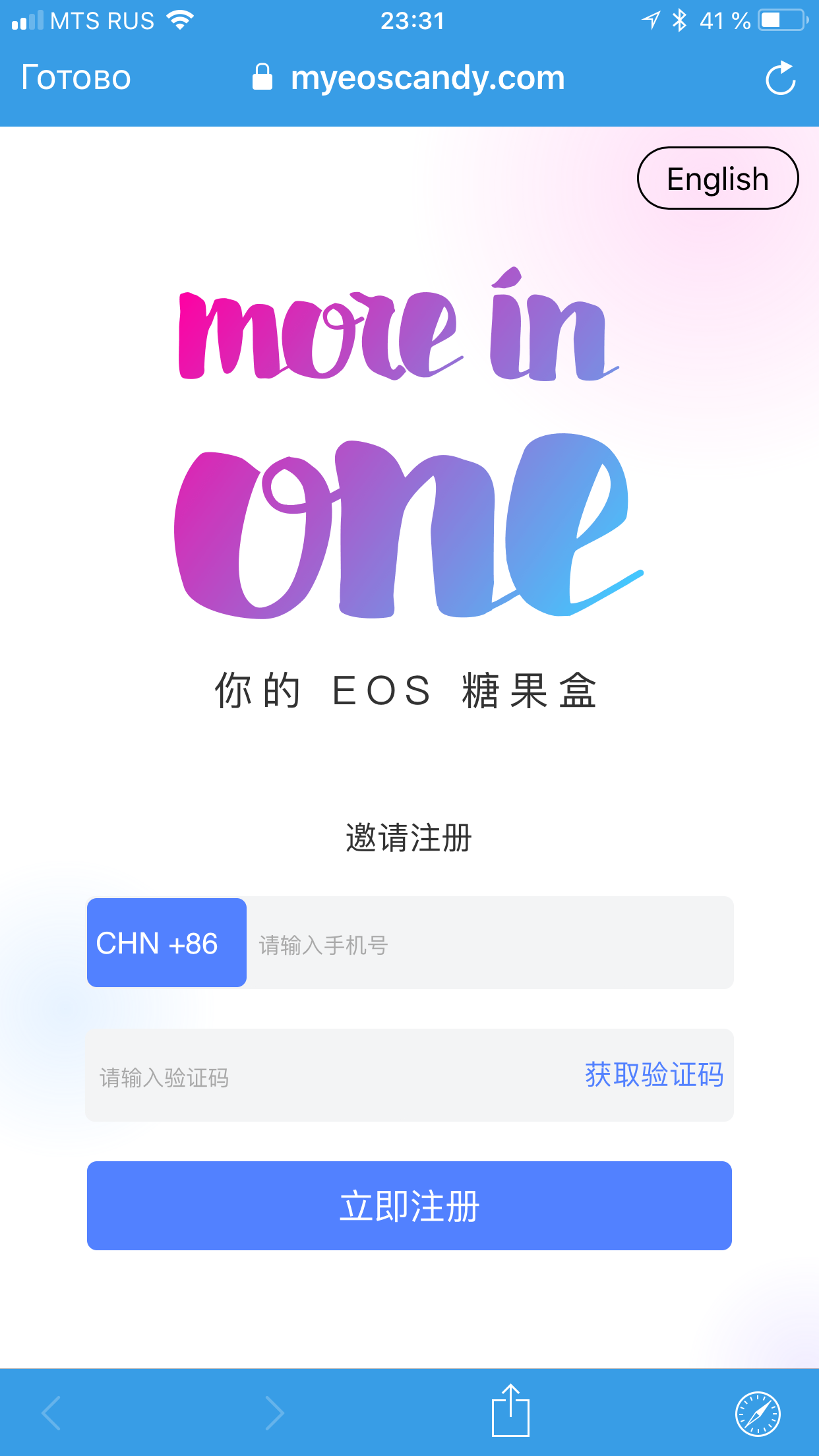819x1456 pixels.
Task: Switch page language to English
Action: click(x=717, y=179)
